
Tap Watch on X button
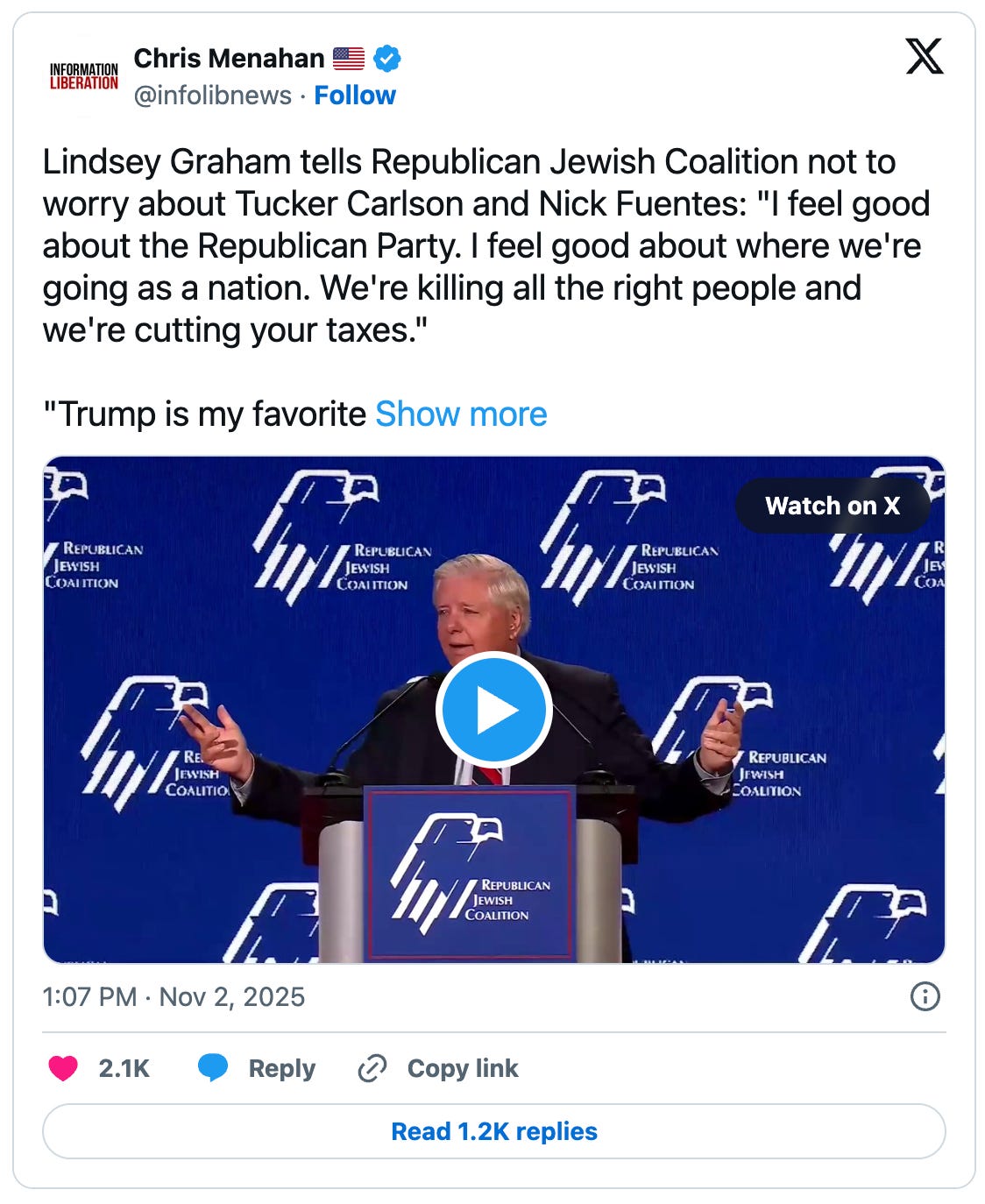832,506
